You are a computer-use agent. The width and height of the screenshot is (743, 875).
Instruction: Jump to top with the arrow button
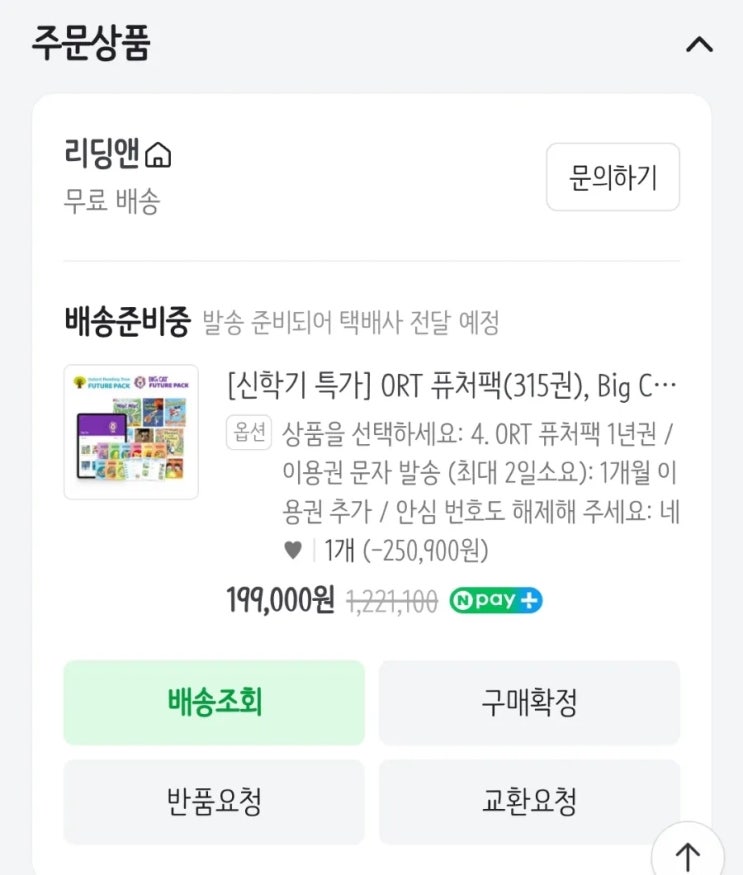[687, 854]
